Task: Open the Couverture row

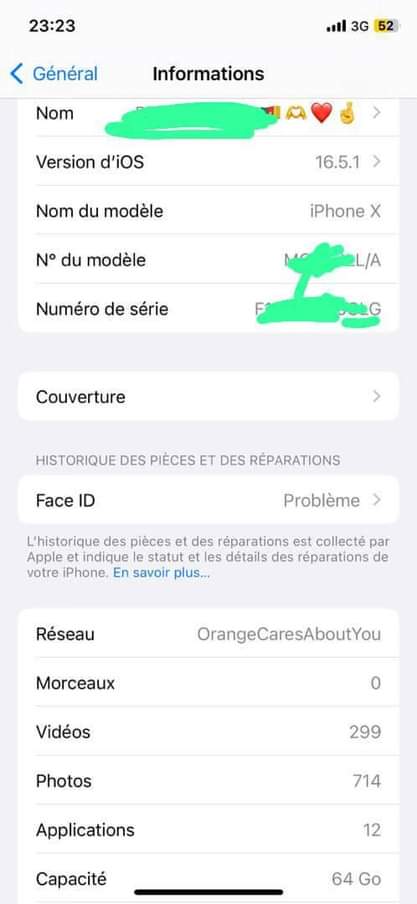Action: pyautogui.click(x=208, y=396)
